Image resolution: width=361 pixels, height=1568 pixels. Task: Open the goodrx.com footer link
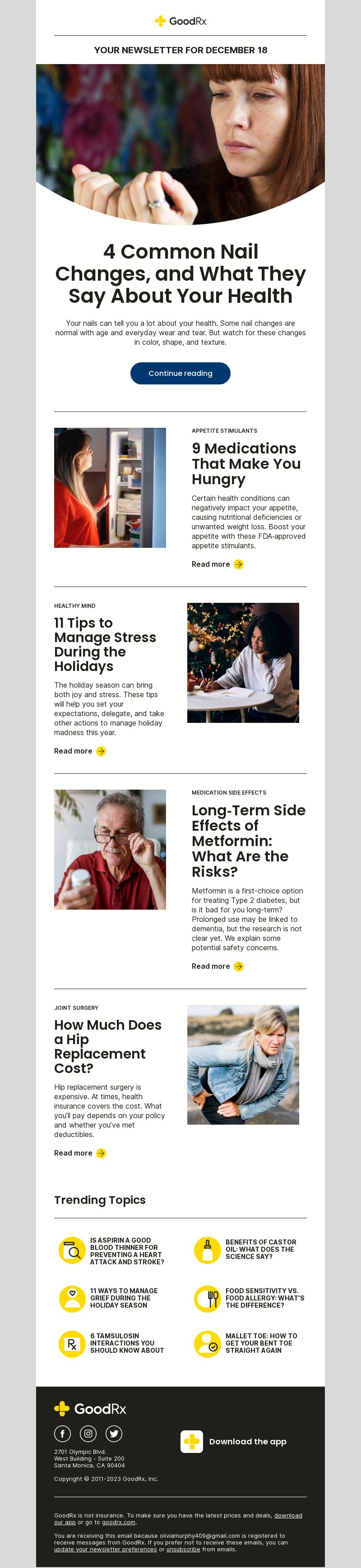[118, 1522]
